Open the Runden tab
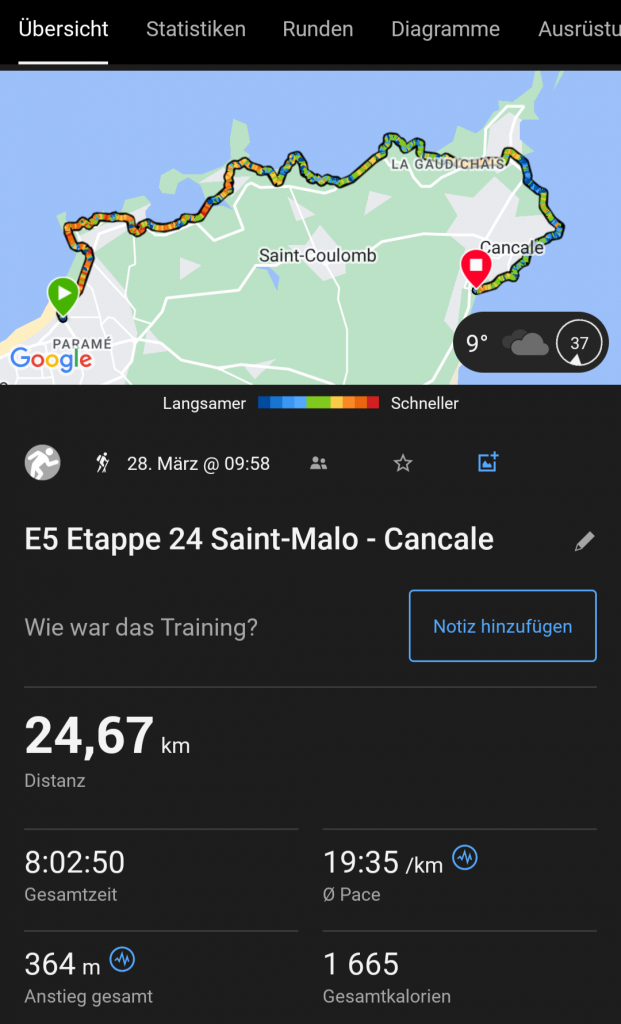This screenshot has width=621, height=1024. click(317, 29)
